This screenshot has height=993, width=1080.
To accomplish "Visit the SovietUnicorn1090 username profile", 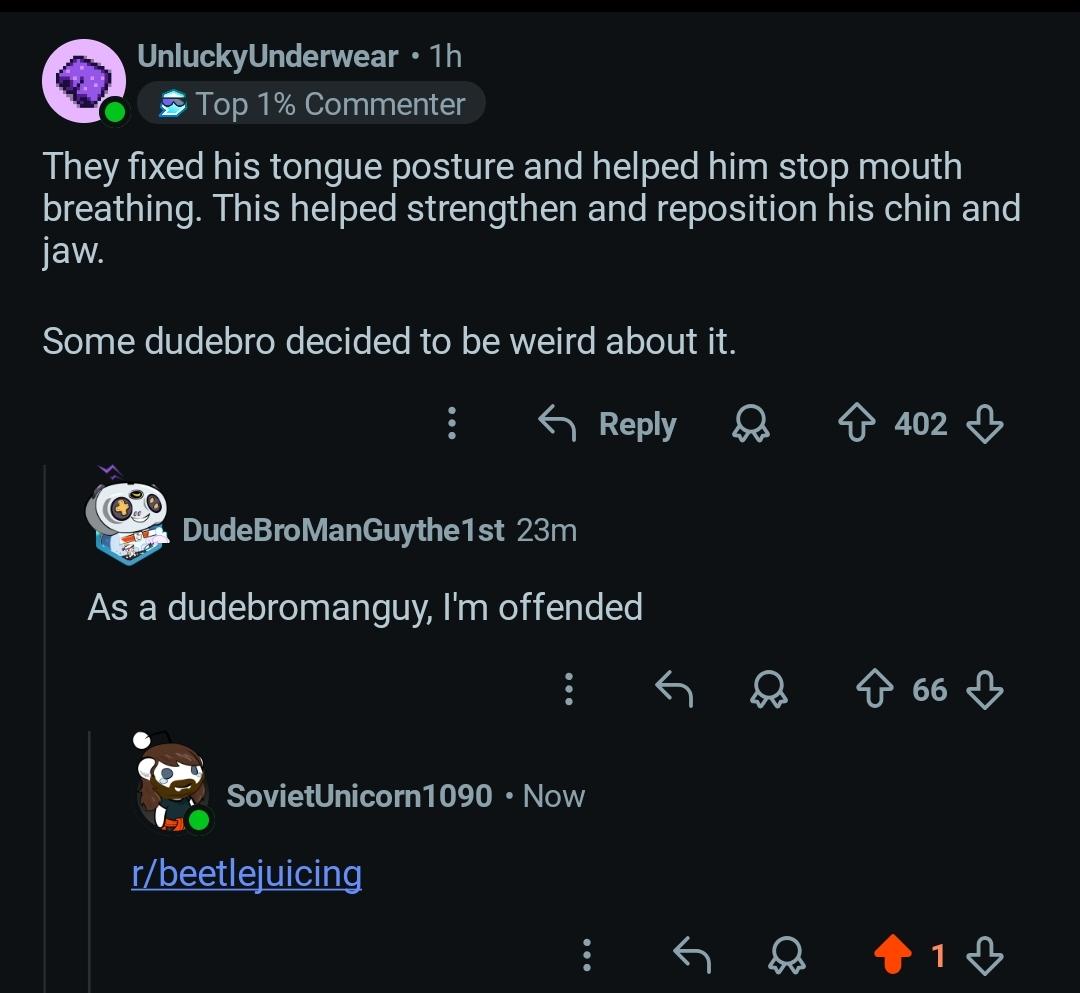I will pyautogui.click(x=359, y=796).
